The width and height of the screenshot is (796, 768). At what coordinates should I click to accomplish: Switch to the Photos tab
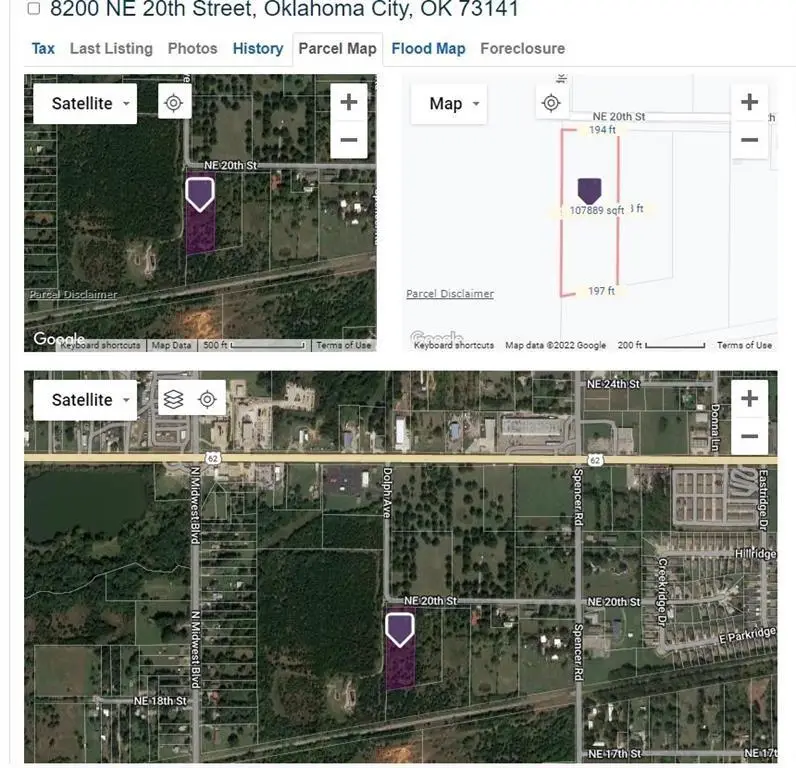point(192,48)
